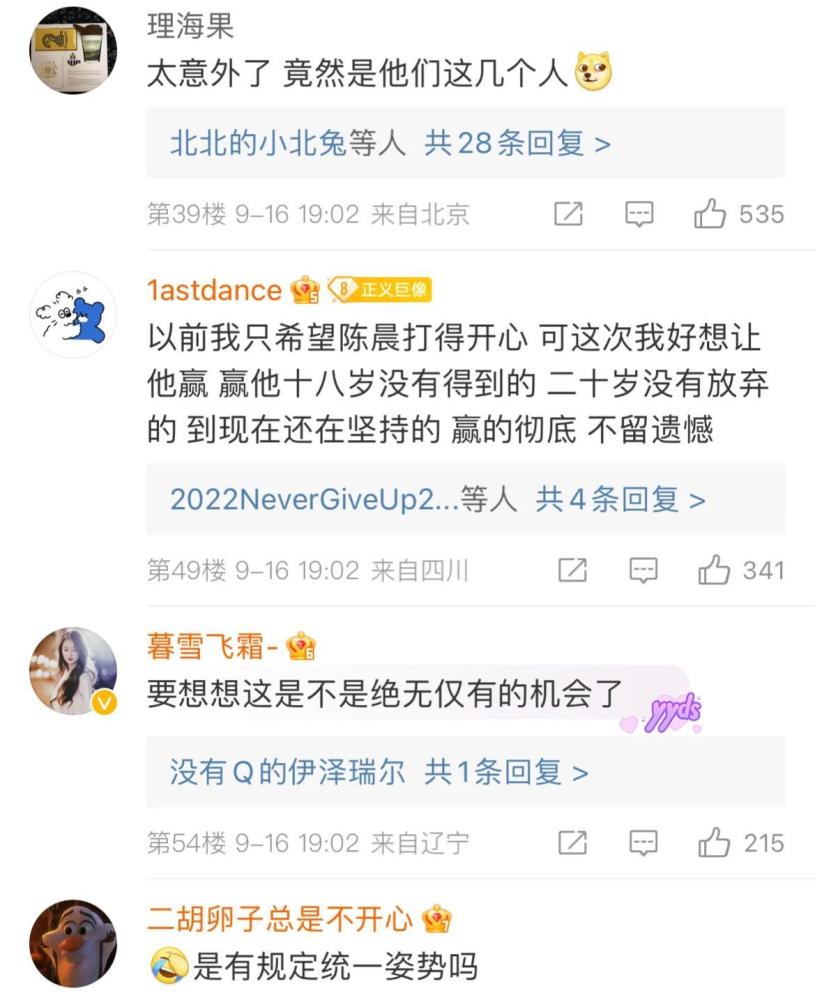The width and height of the screenshot is (815, 1000).
Task: Open 理海果's avatar picture
Action: coord(73,50)
